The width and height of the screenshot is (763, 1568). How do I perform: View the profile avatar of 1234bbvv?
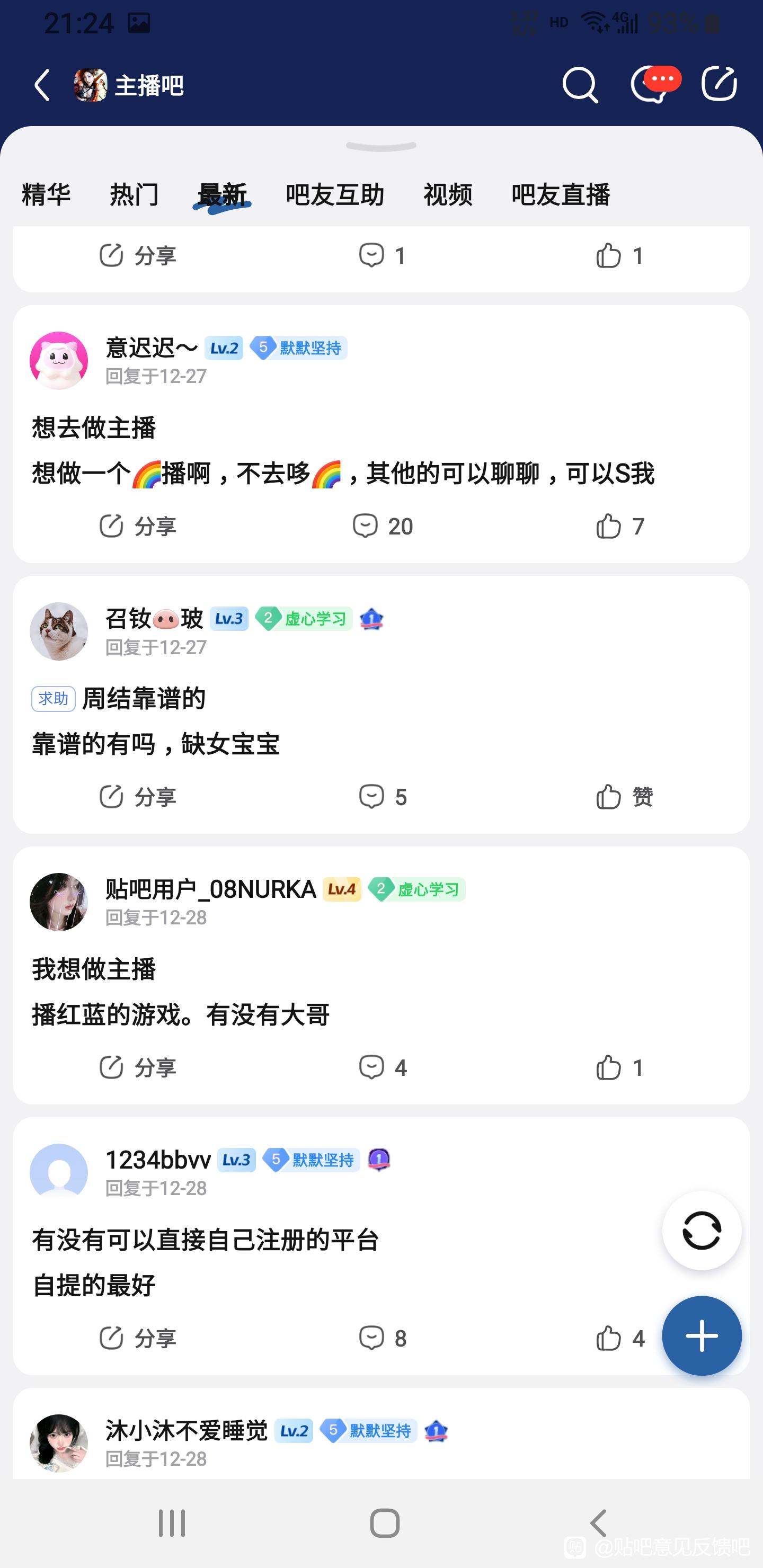pos(59,1172)
